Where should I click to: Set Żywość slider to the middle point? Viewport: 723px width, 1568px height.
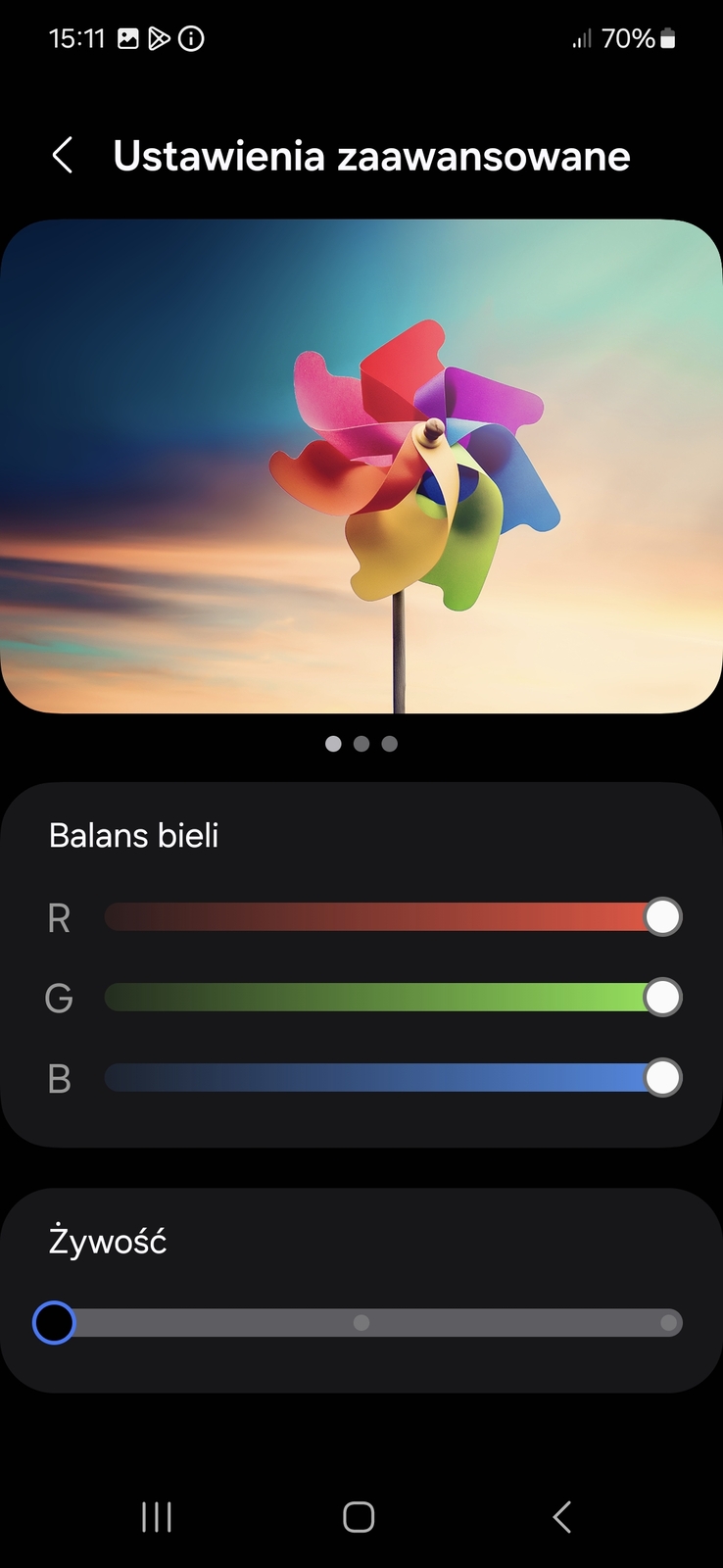point(361,1323)
